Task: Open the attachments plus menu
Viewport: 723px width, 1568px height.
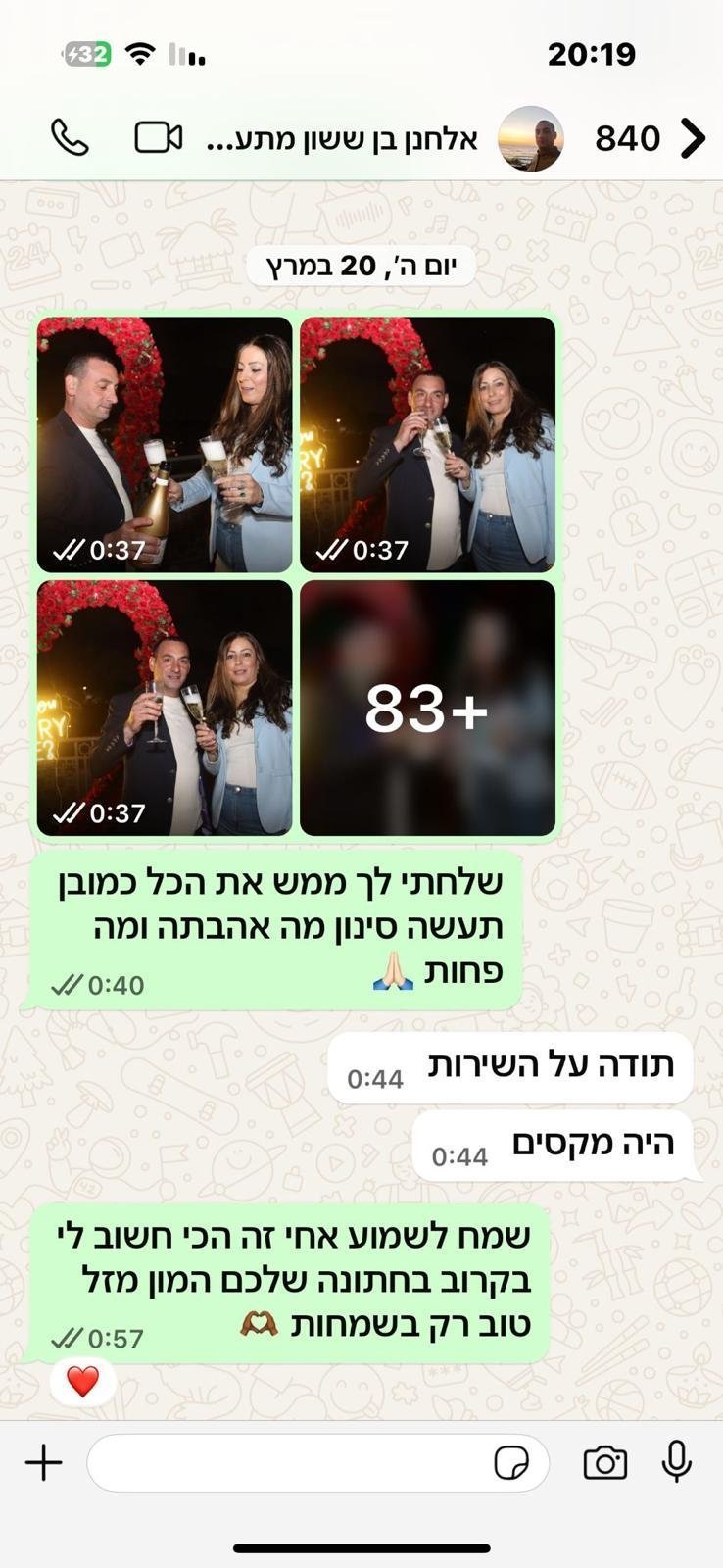Action: tap(44, 1463)
